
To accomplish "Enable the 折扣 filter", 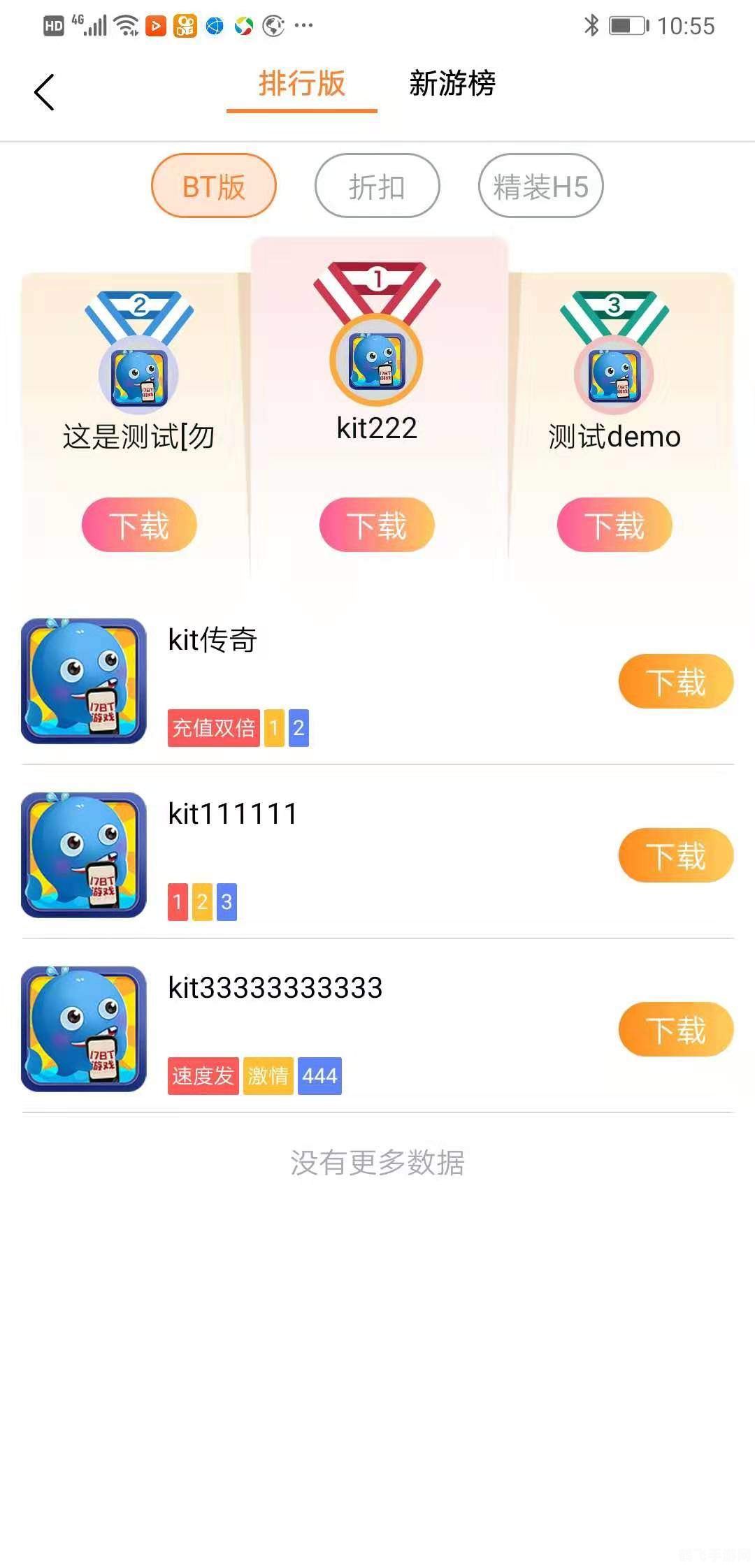I will (377, 184).
